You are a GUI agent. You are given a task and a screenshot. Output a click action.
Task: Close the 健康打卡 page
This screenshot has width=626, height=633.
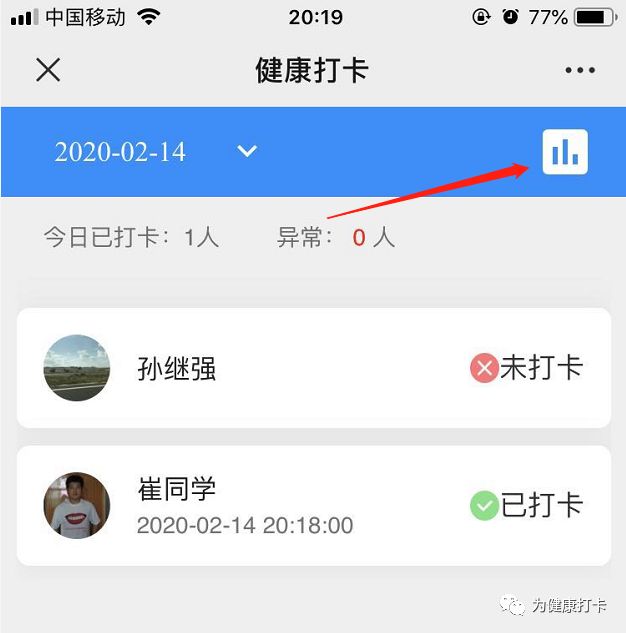click(x=48, y=70)
